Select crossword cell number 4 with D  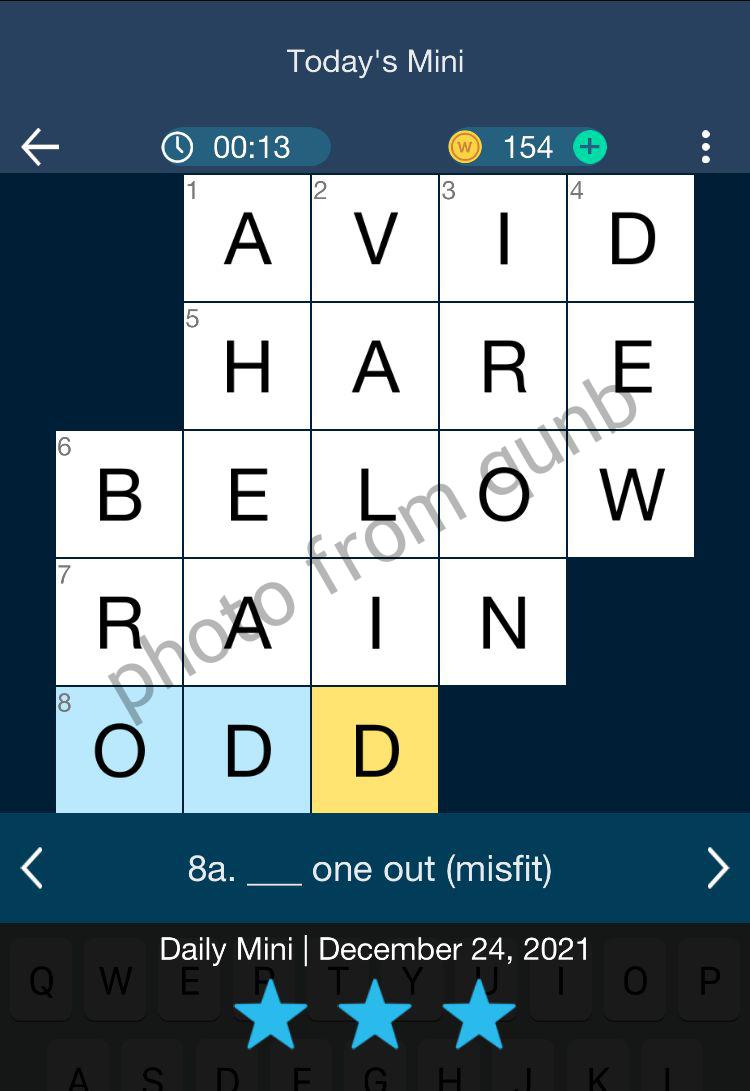(x=631, y=238)
